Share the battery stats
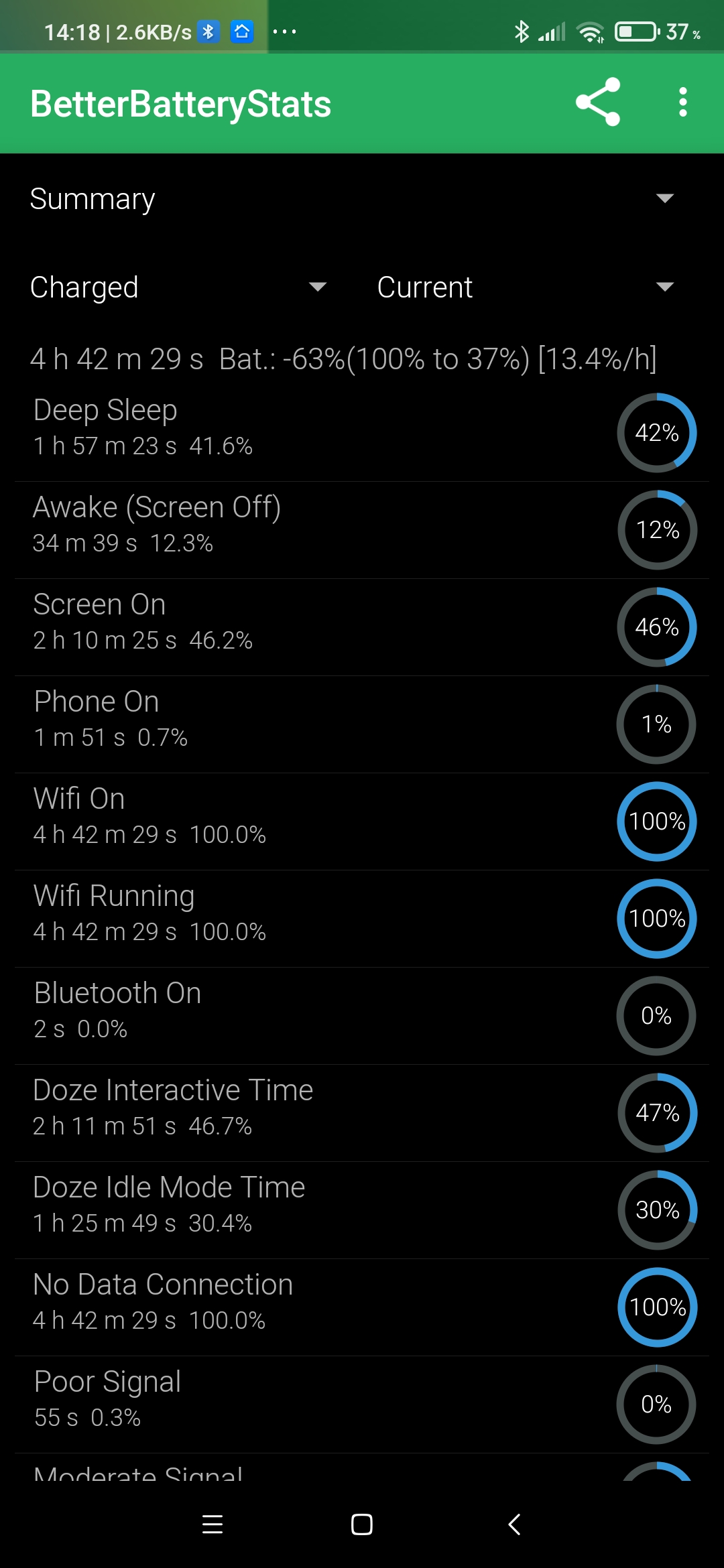This screenshot has height=1568, width=724. click(x=597, y=103)
